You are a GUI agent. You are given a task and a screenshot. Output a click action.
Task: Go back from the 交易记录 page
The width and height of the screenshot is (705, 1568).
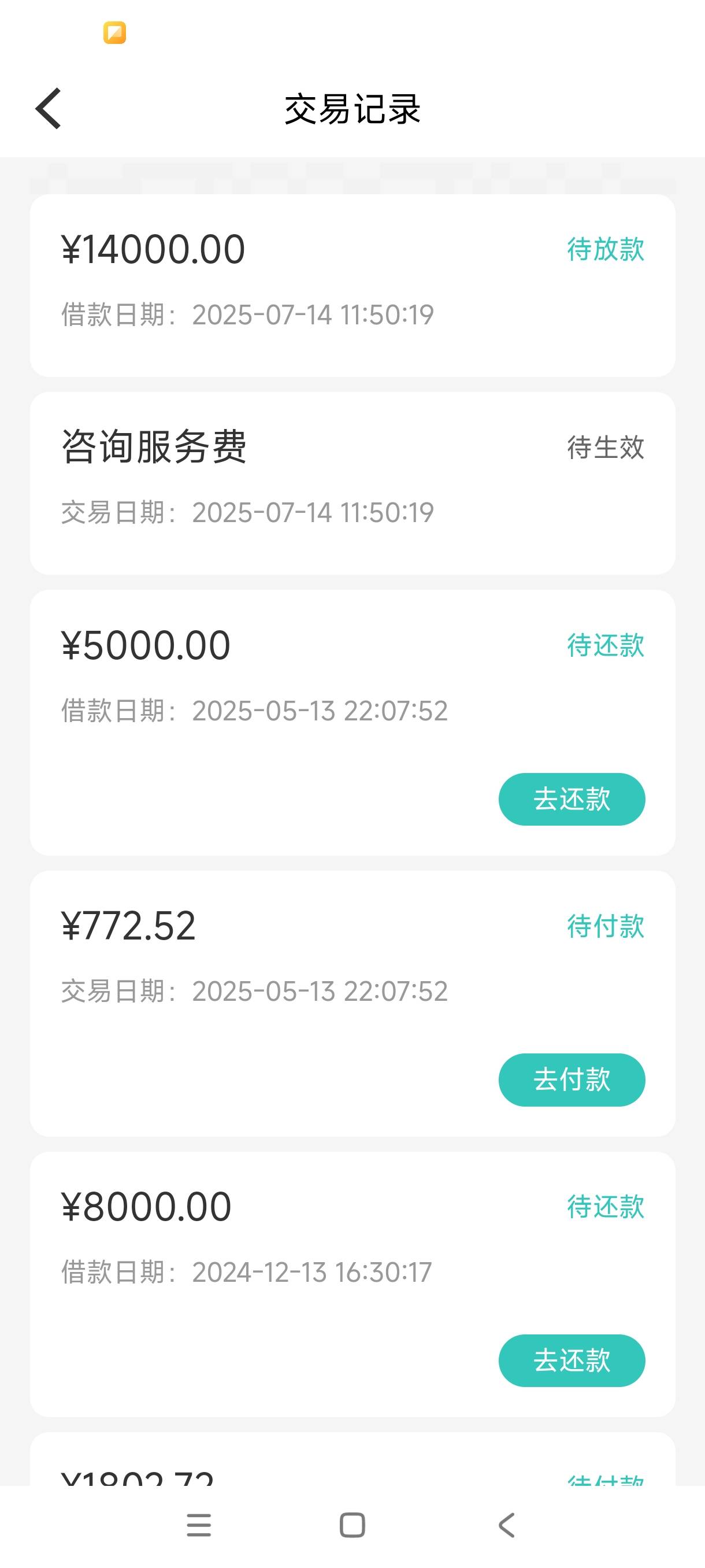(x=49, y=108)
